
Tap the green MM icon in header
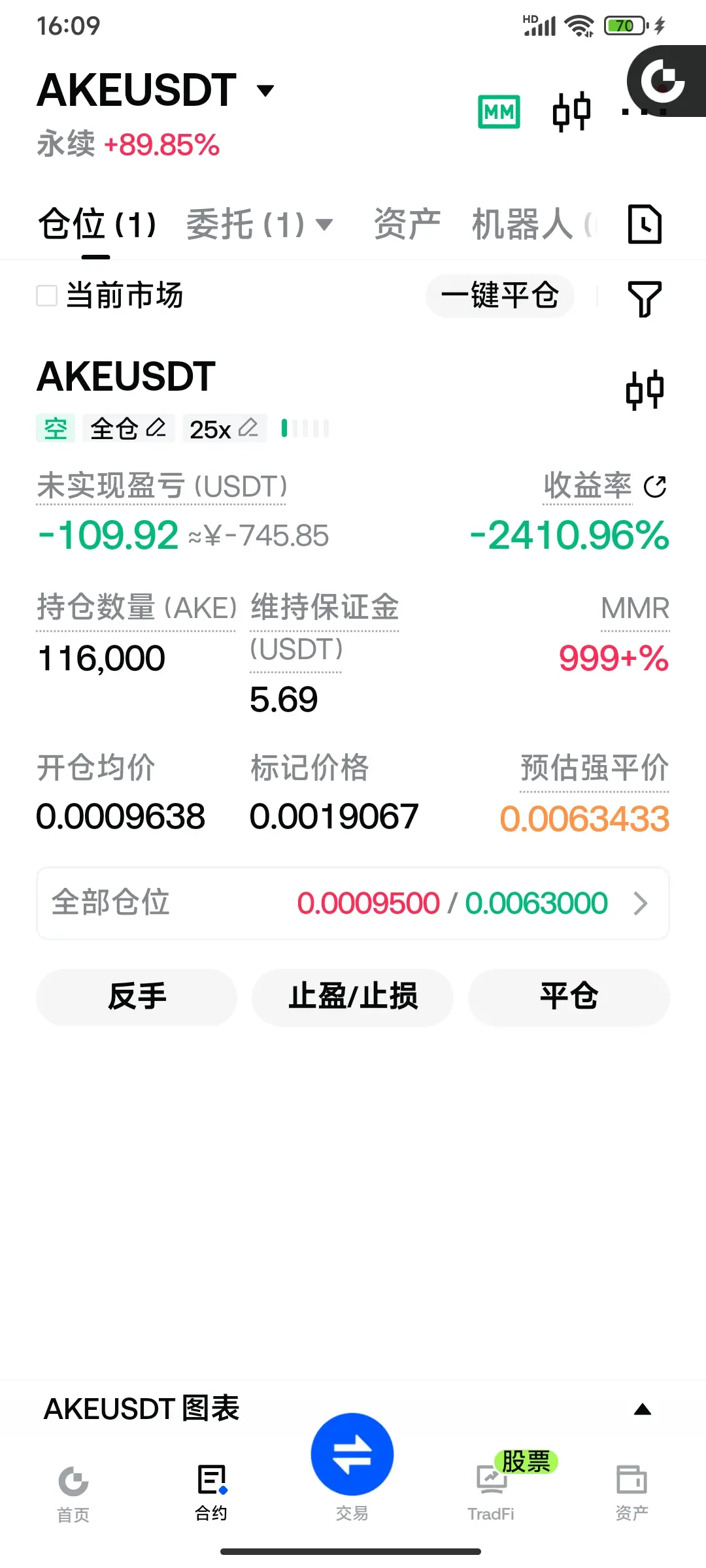coord(499,112)
